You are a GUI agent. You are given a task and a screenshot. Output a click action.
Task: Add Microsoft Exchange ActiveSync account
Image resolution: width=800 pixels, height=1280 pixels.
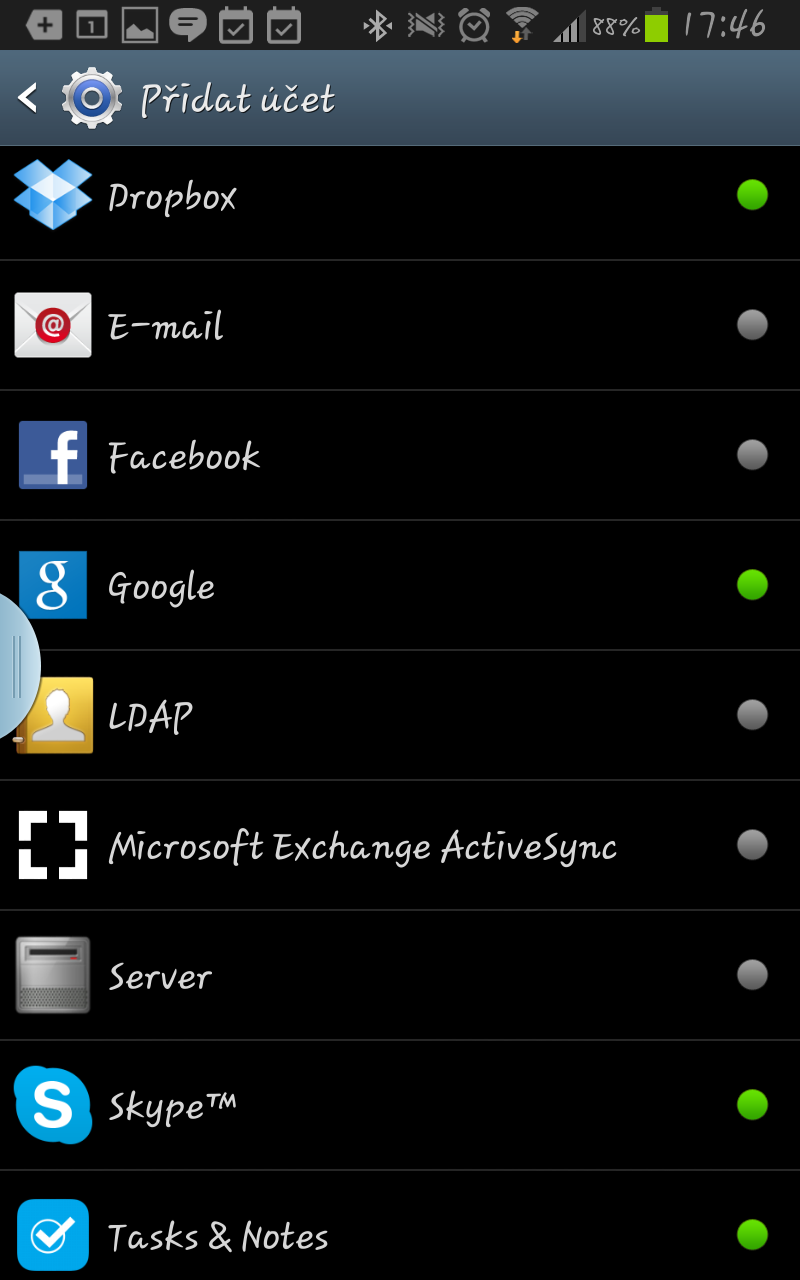click(400, 846)
